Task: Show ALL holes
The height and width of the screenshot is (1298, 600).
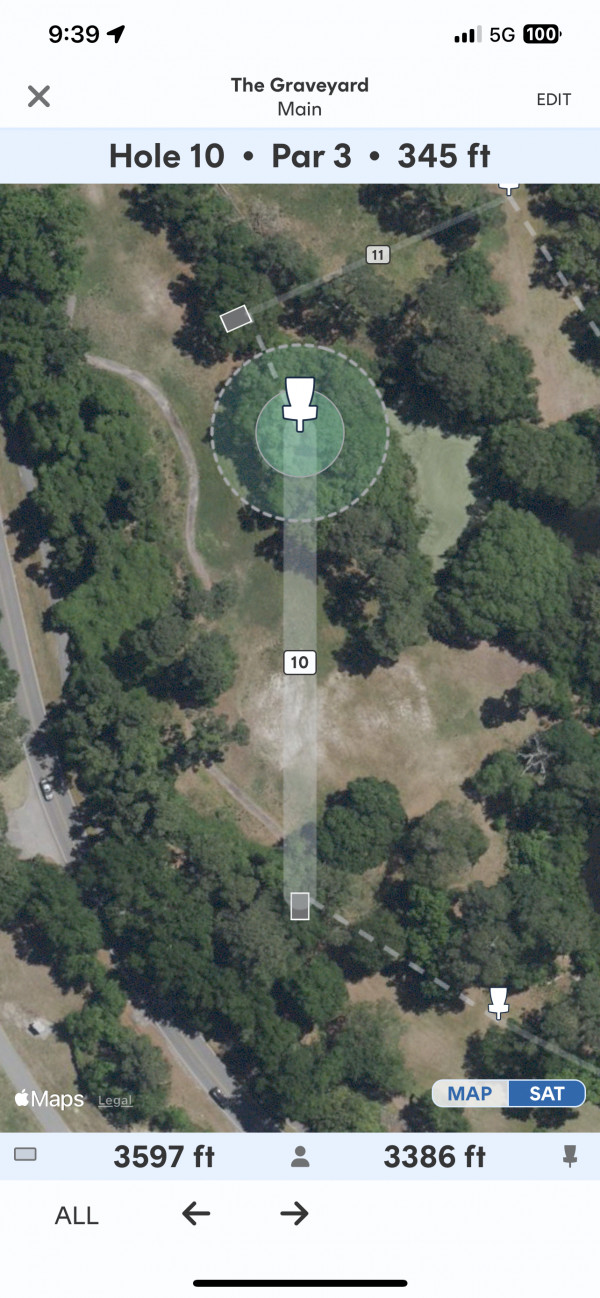Action: point(77,1216)
